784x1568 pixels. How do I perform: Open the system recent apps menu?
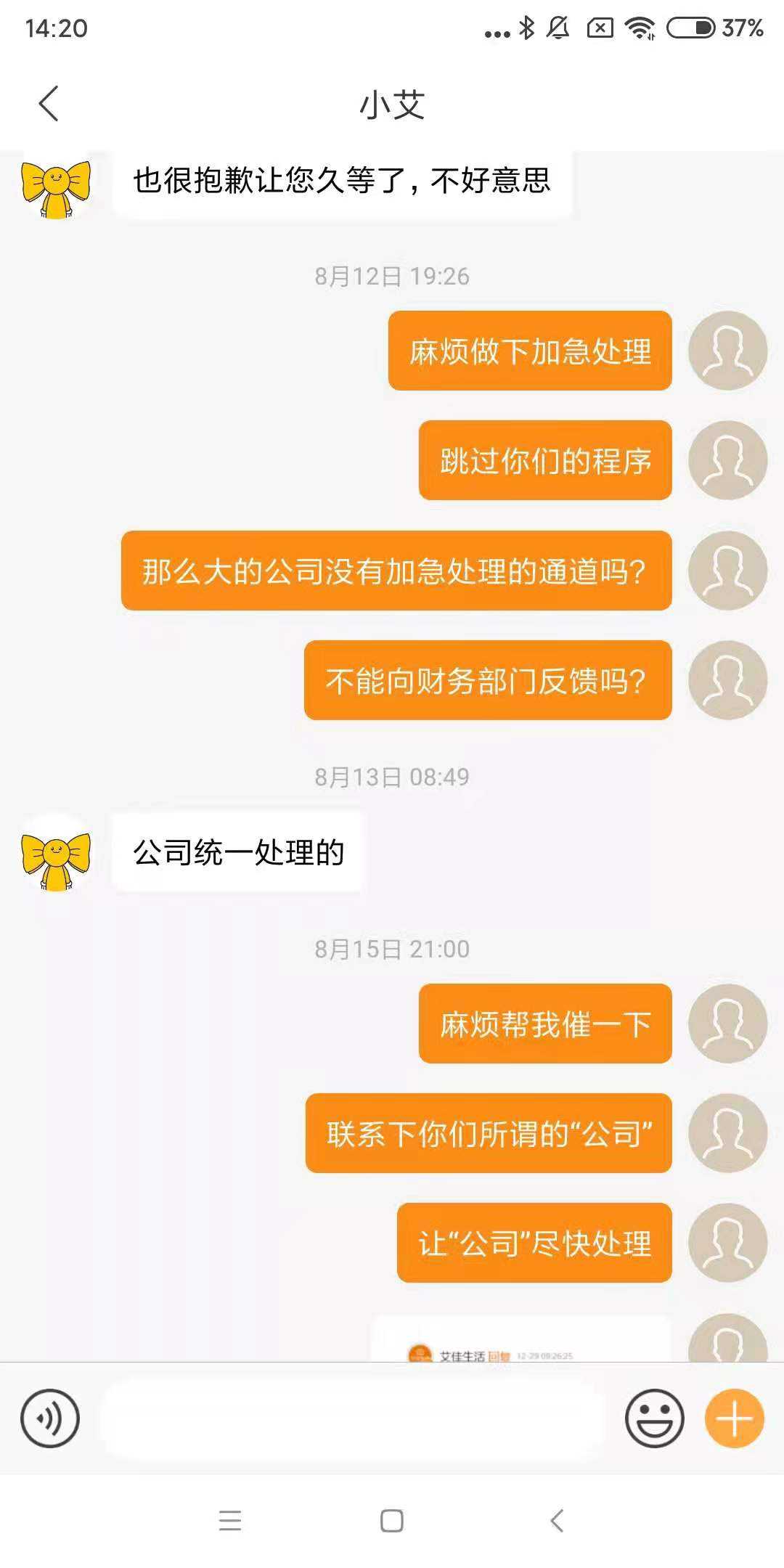[230, 1521]
